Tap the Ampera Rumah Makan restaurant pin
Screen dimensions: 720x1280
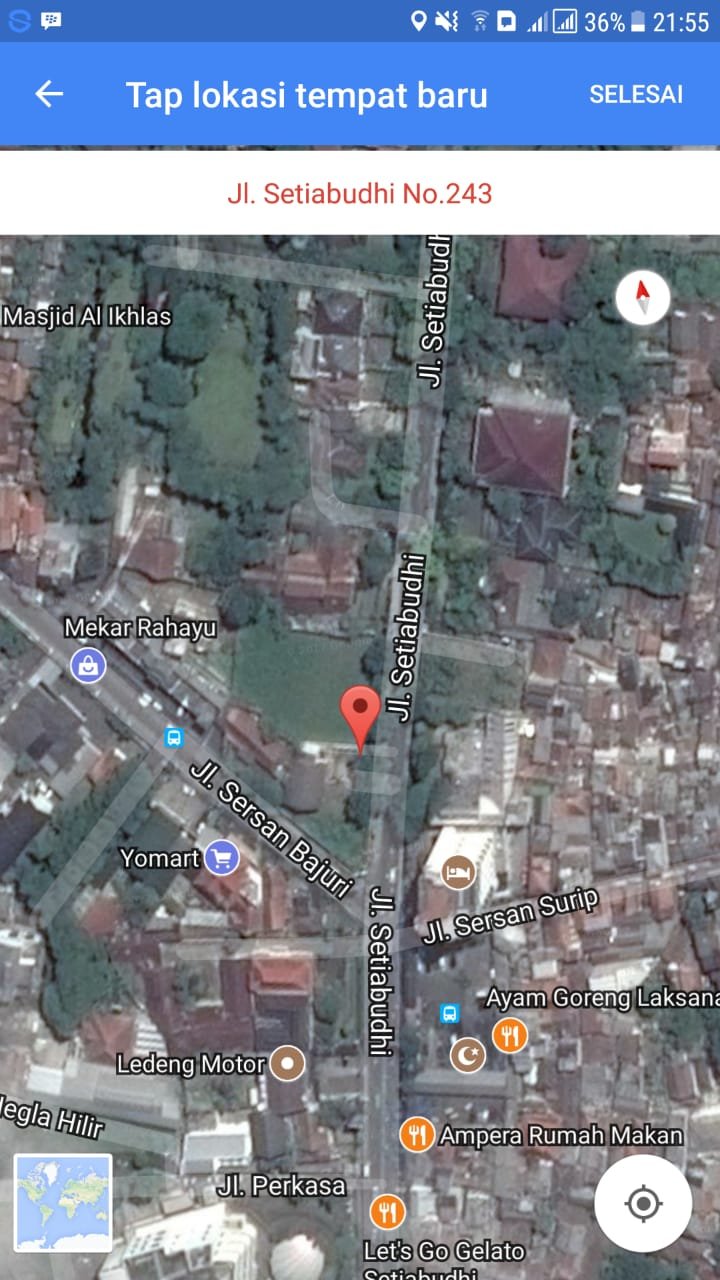tap(416, 1134)
